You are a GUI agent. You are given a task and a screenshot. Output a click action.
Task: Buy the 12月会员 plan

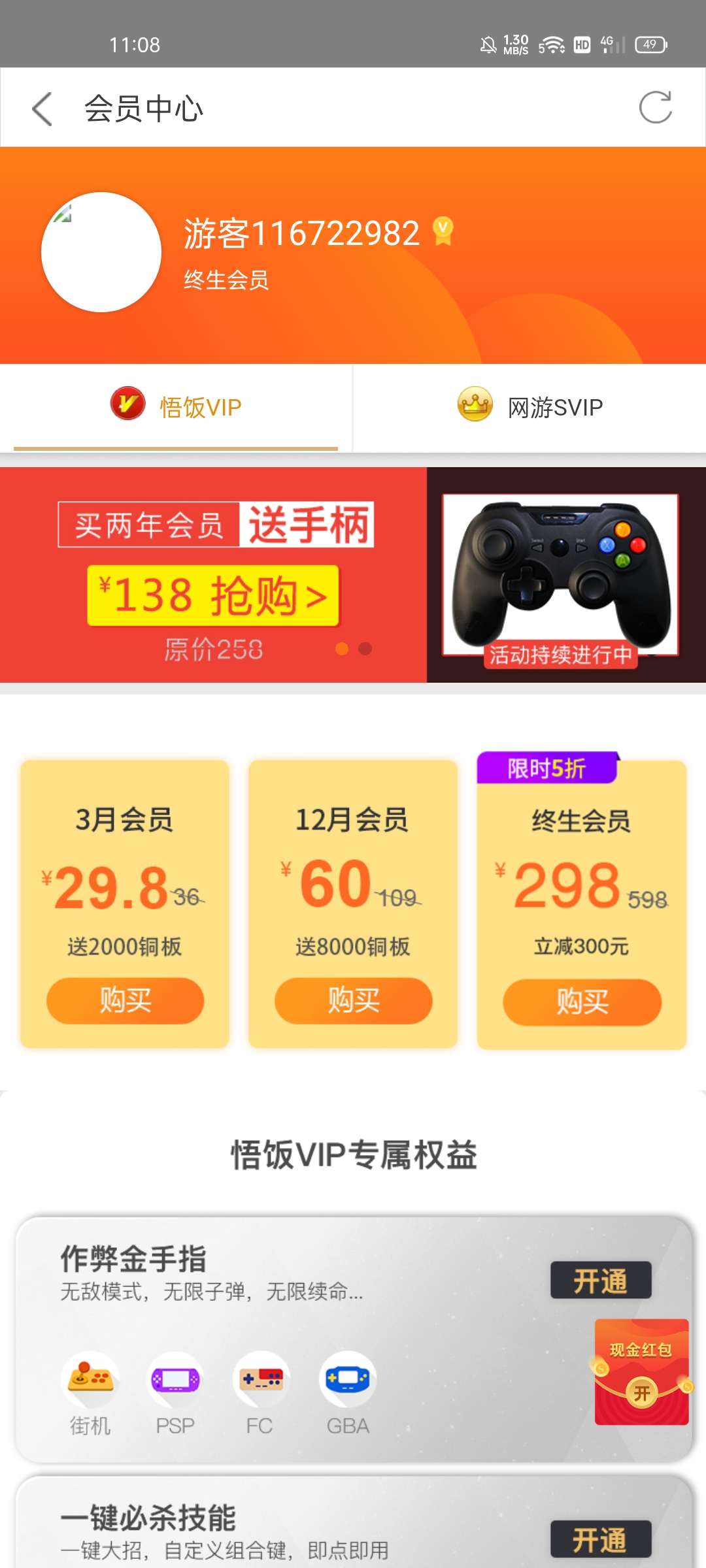353,1000
